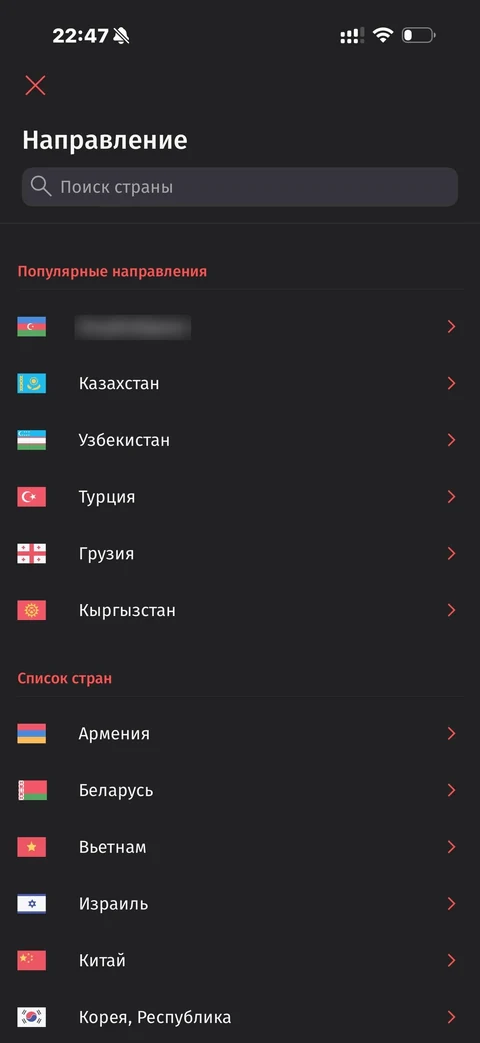Pick Кыргызстан as the destination
This screenshot has width=480, height=1043.
click(x=240, y=610)
